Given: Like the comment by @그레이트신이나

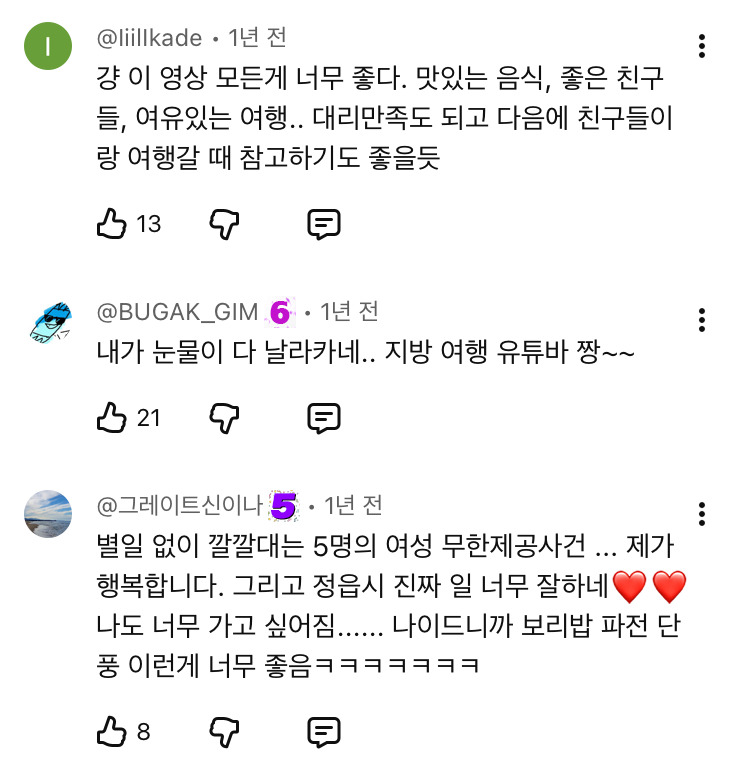Looking at the screenshot, I should [x=111, y=732].
